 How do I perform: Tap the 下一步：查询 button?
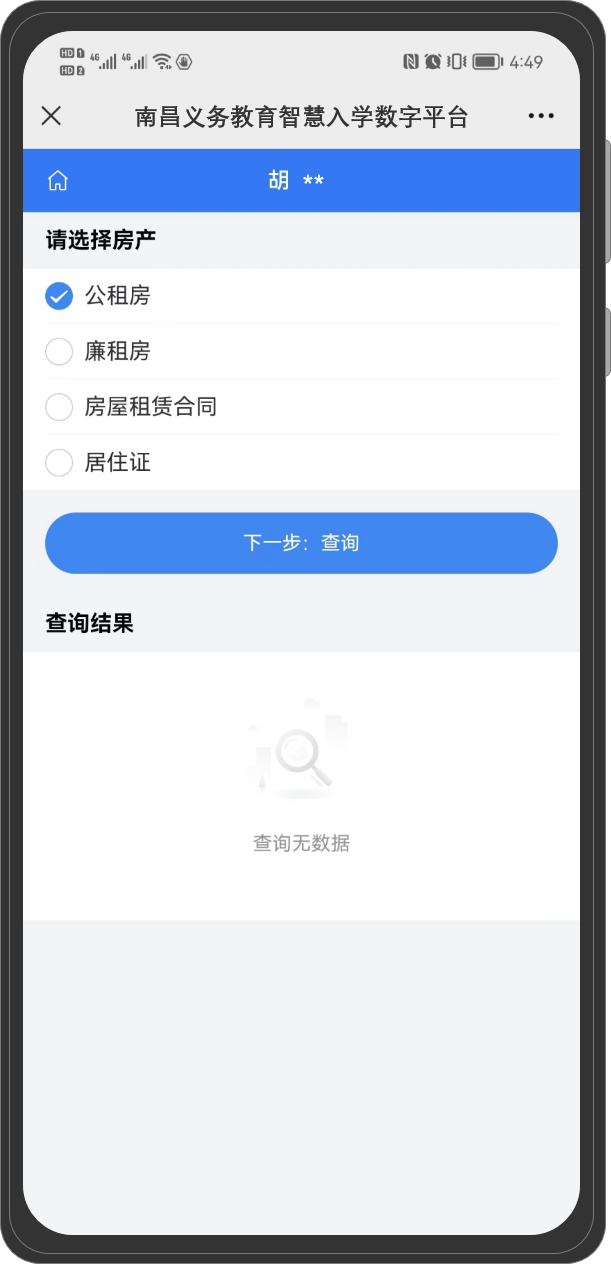point(301,543)
